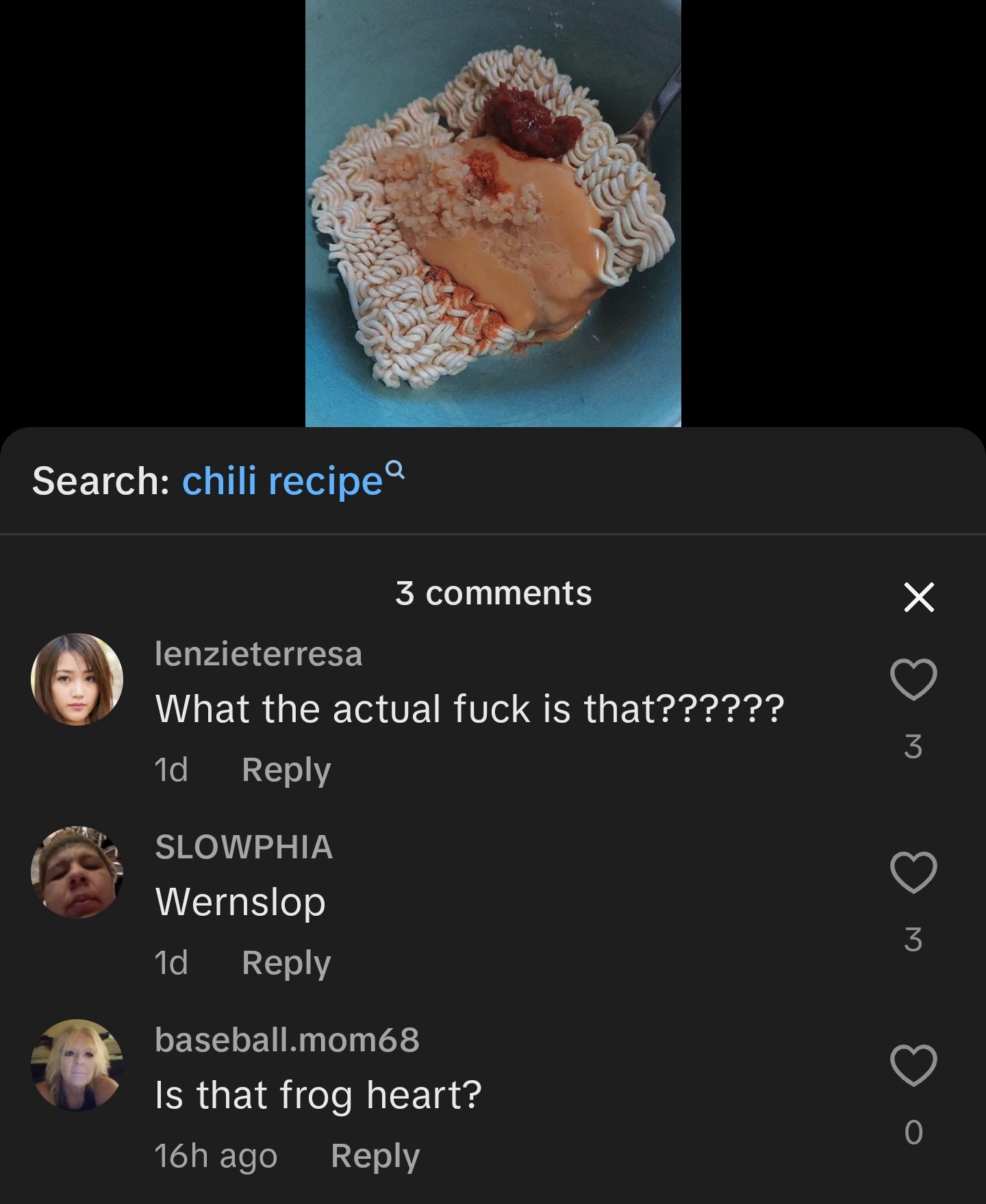The image size is (986, 1204).
Task: Close the comments panel
Action: 919,596
